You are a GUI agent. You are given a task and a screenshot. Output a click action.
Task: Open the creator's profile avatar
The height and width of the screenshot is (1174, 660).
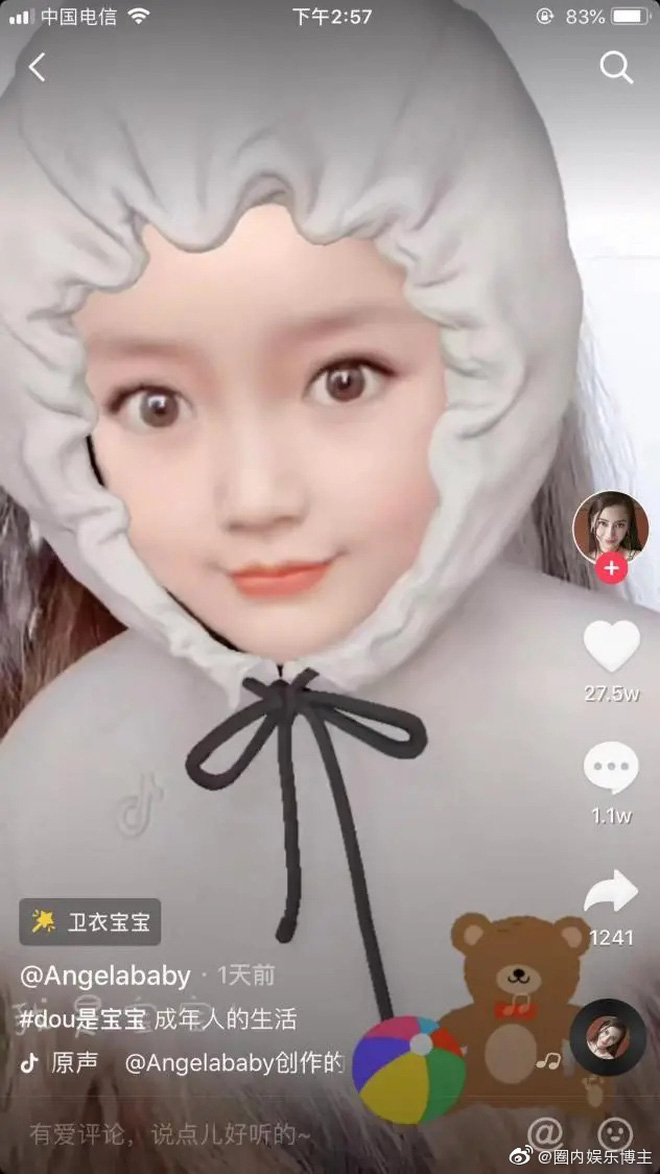611,527
